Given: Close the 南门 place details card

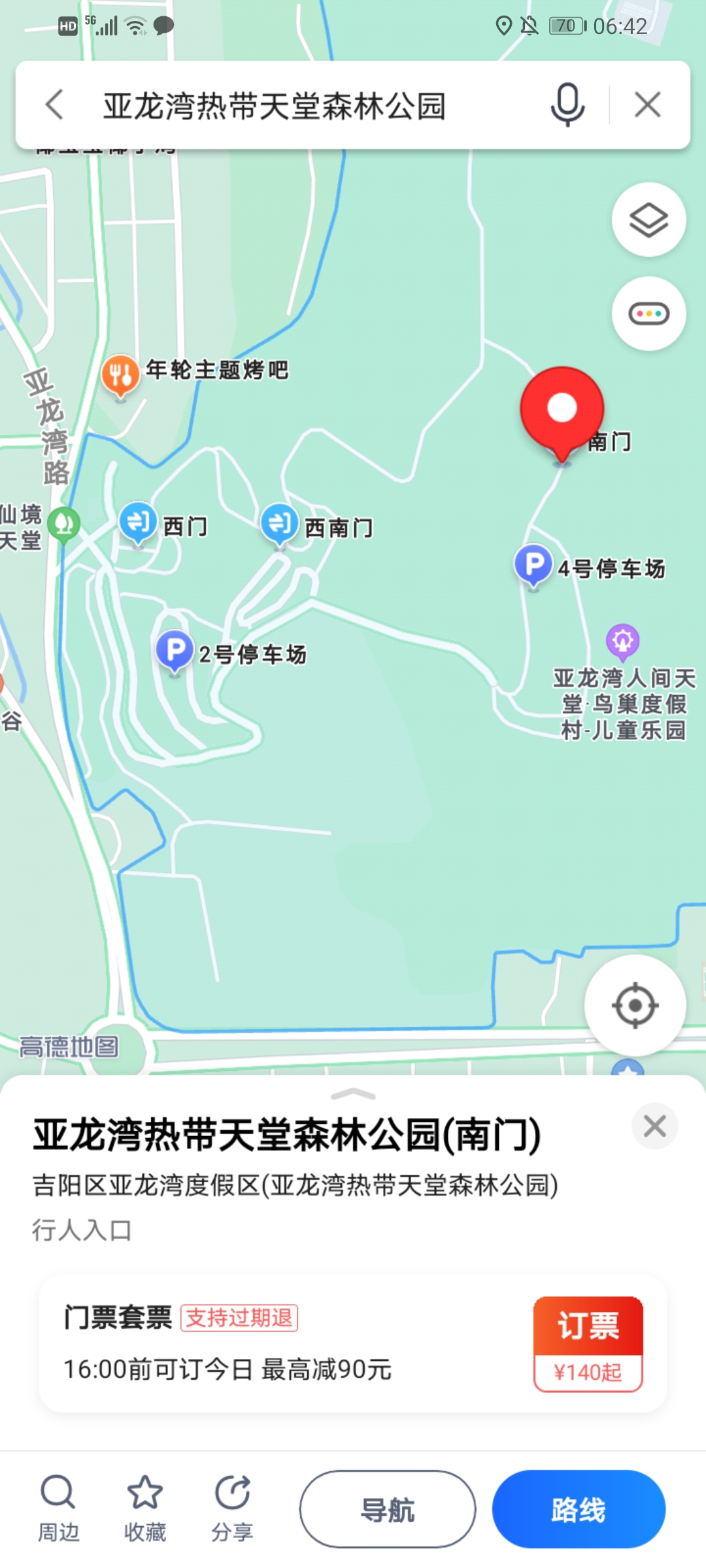Looking at the screenshot, I should click(654, 1126).
